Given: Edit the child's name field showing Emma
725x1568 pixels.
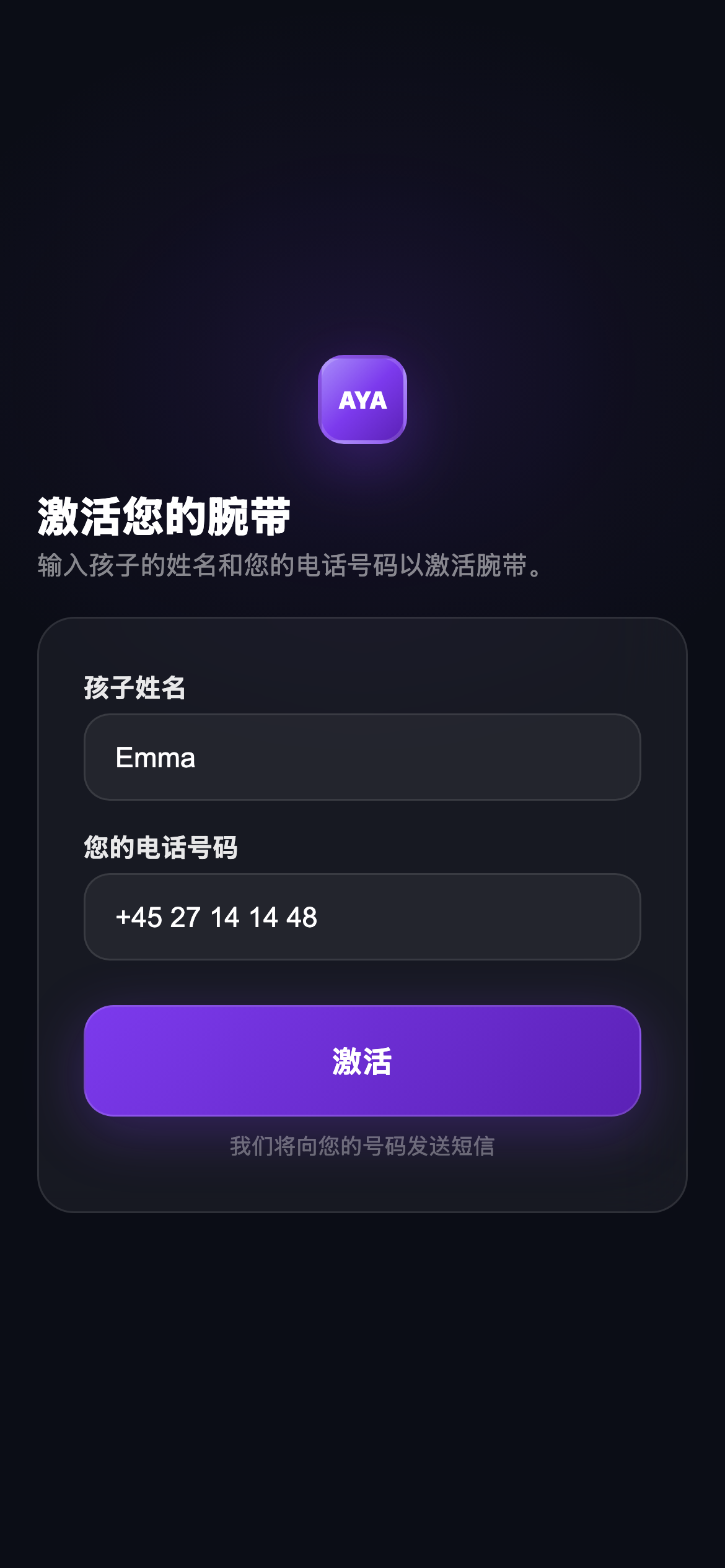Looking at the screenshot, I should (x=362, y=757).
